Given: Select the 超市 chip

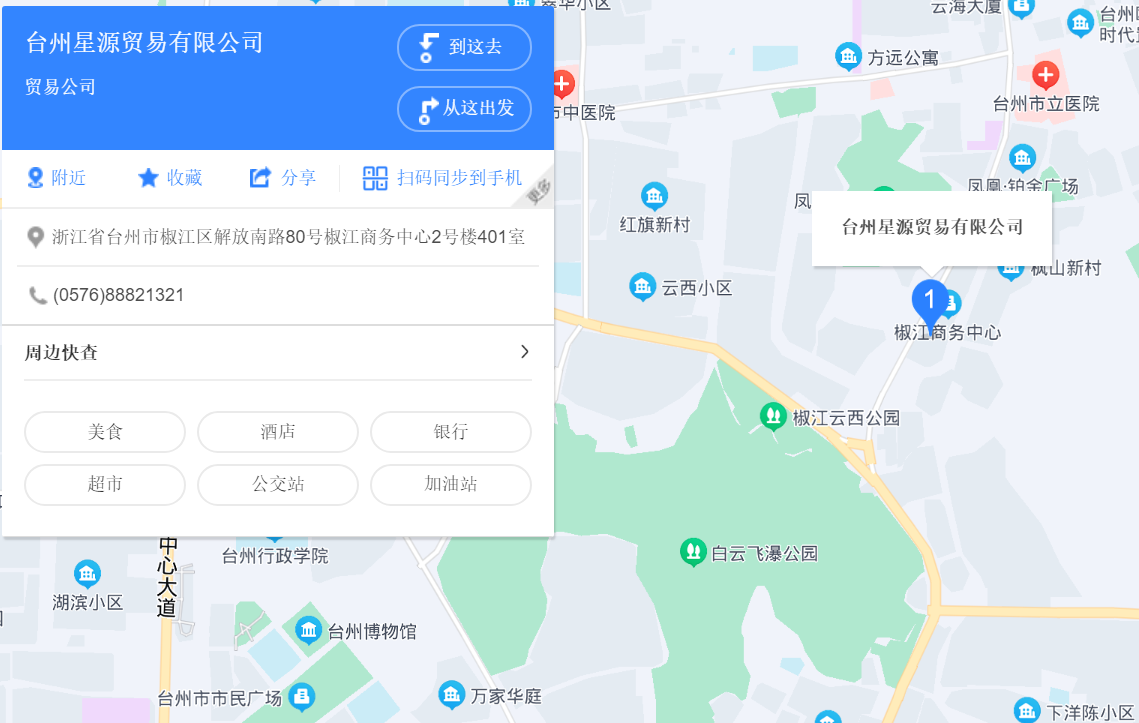Looking at the screenshot, I should [x=105, y=485].
